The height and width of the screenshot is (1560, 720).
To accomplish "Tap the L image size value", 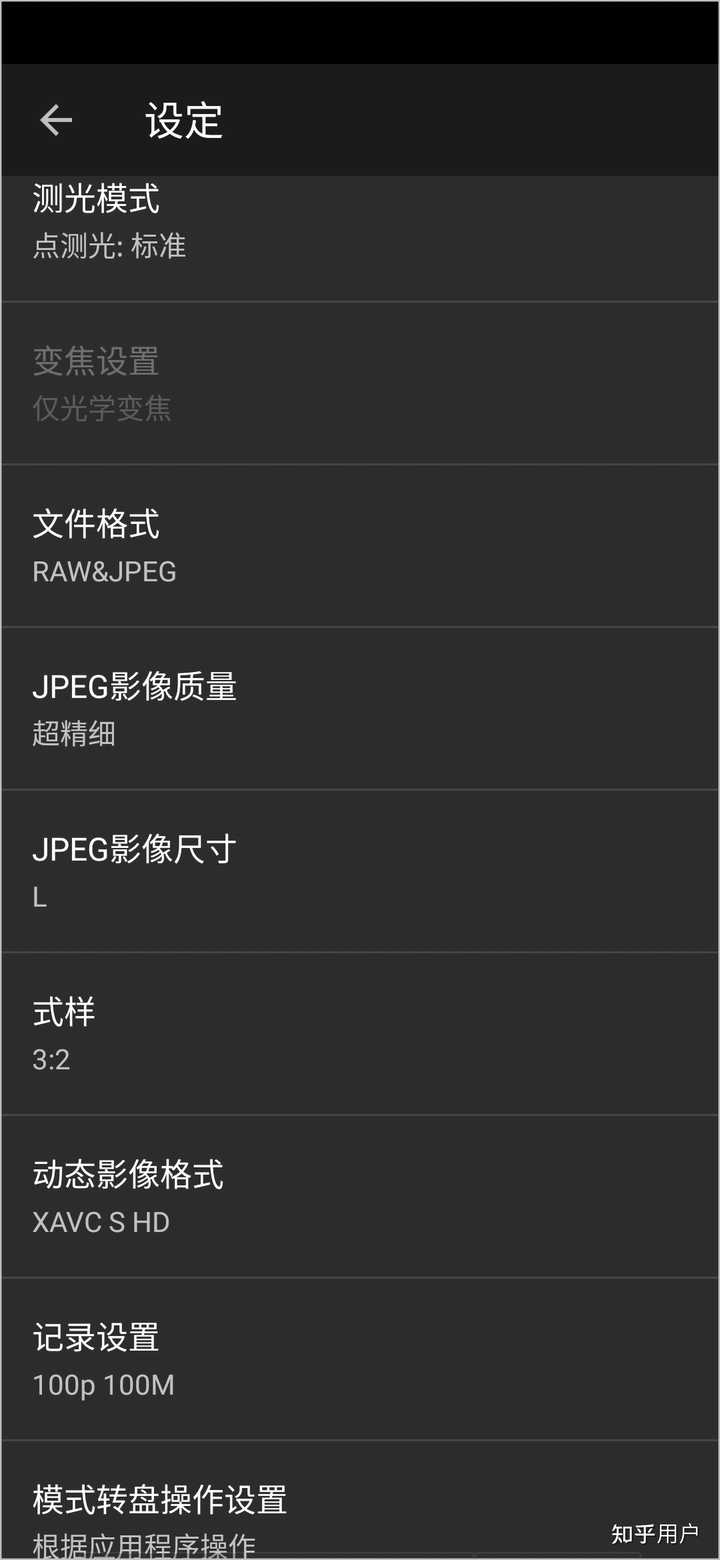I will 38,896.
